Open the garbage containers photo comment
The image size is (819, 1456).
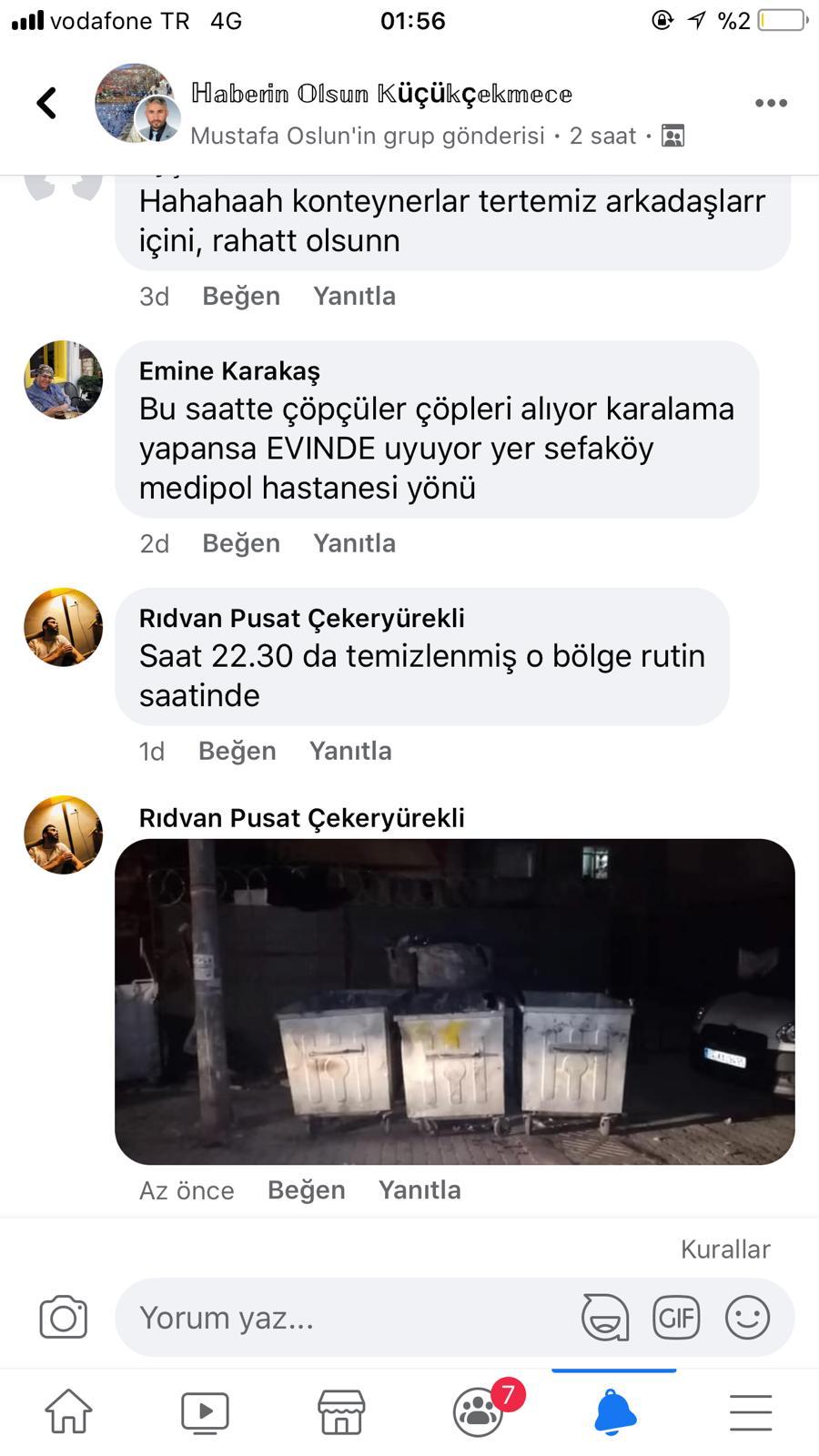coord(454,1001)
